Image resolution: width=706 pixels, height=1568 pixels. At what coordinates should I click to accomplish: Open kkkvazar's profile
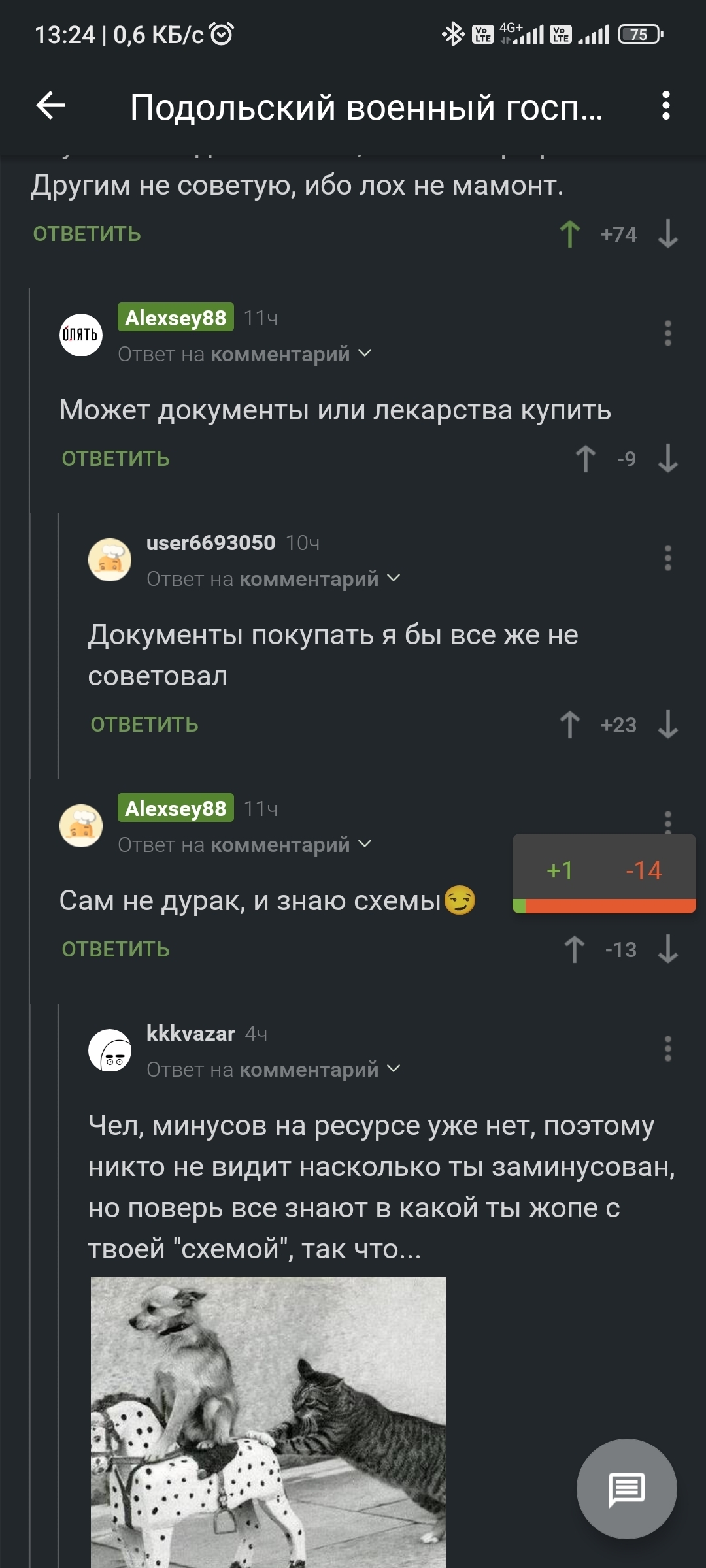coord(190,1034)
